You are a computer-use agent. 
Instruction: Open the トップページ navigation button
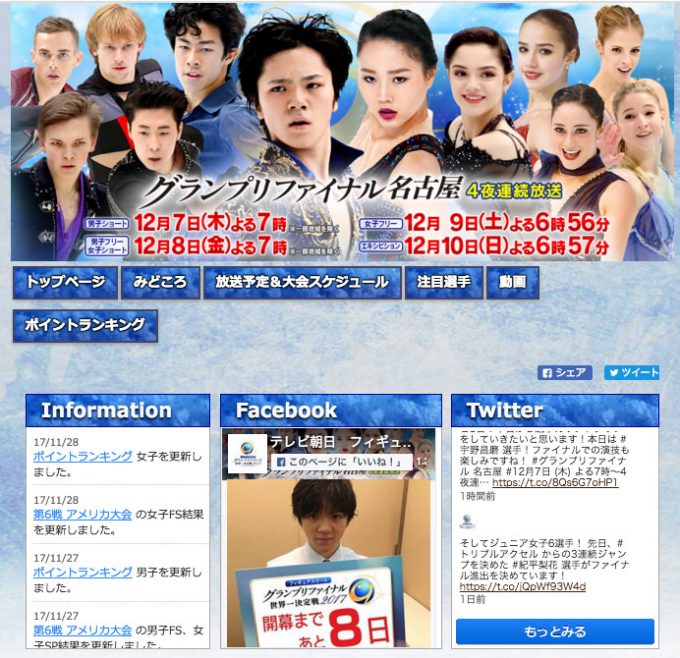click(x=65, y=283)
